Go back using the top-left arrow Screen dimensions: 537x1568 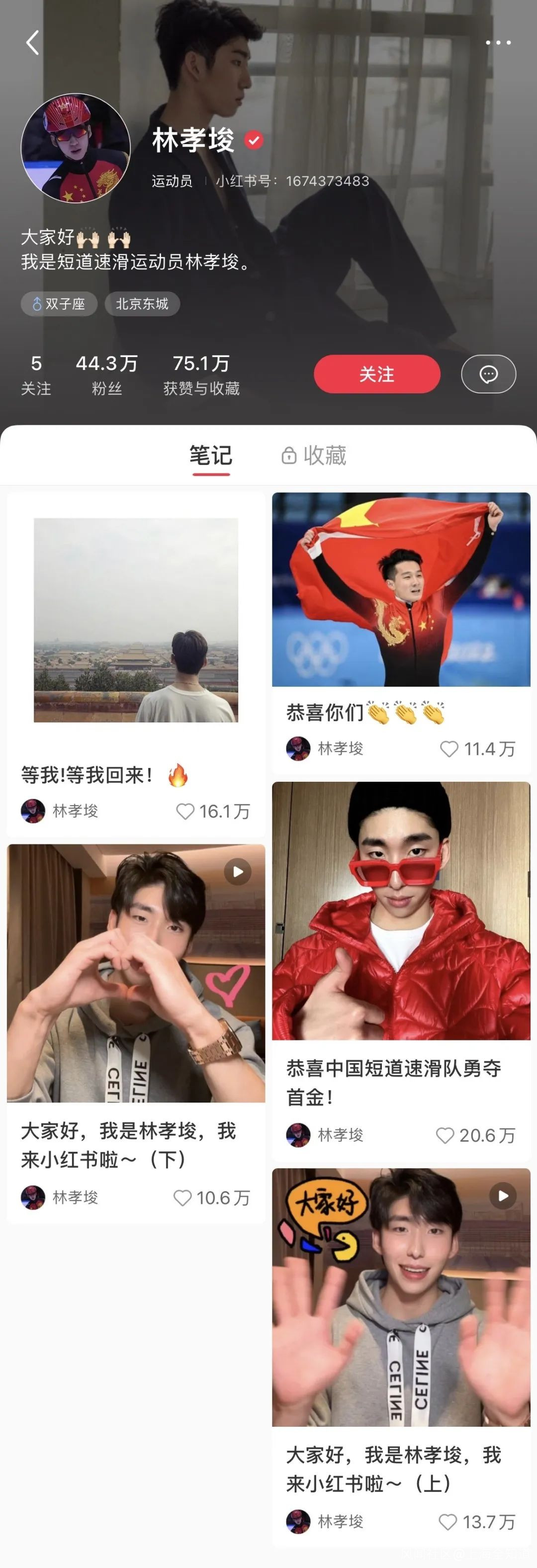click(33, 43)
